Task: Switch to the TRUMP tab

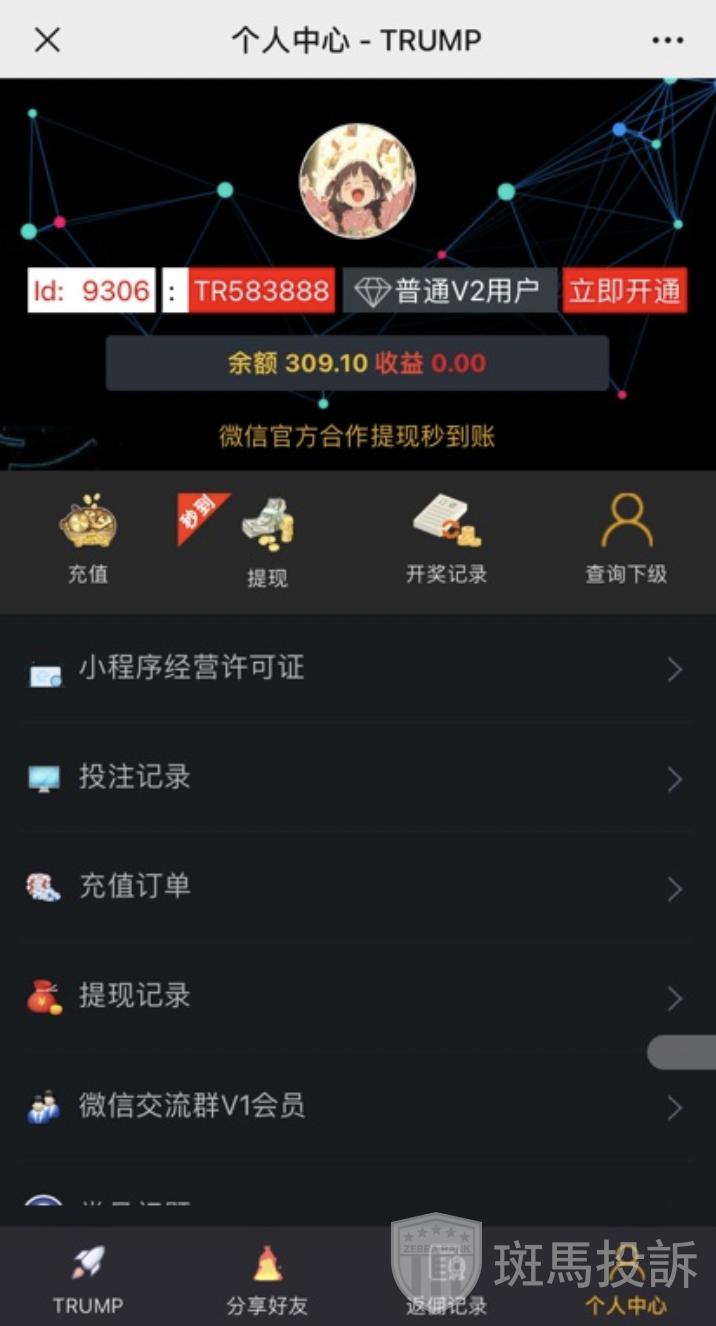Action: 88,1281
